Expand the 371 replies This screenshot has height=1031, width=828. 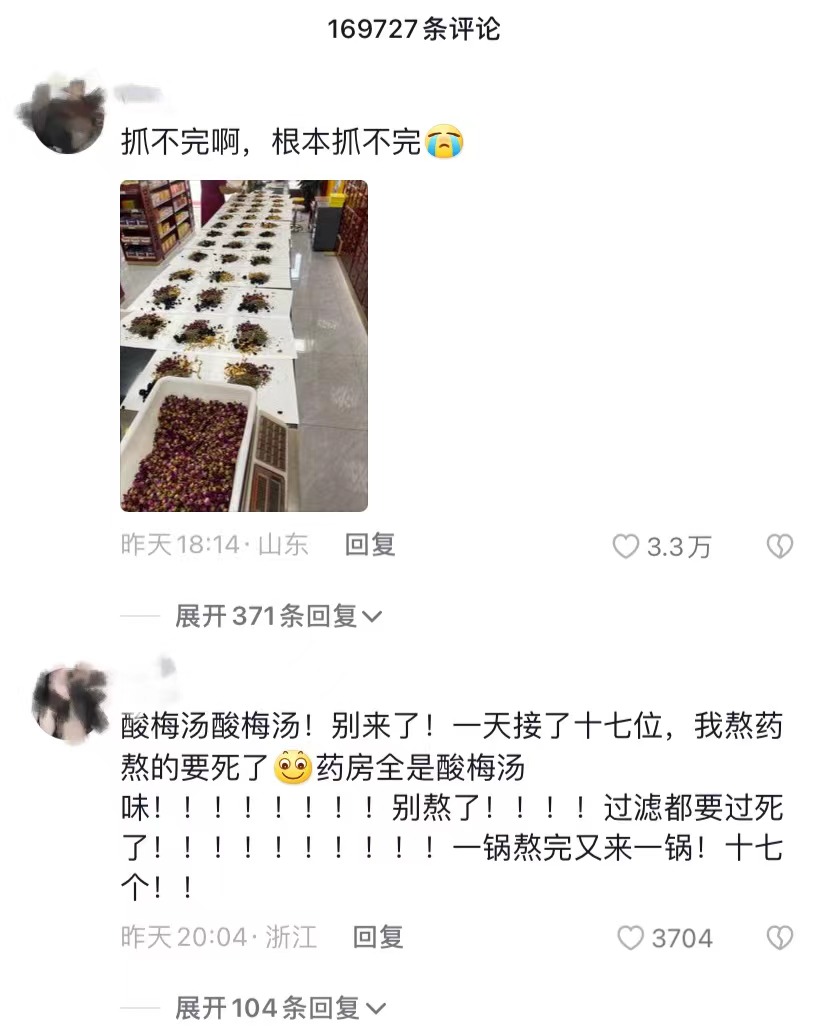coord(278,616)
